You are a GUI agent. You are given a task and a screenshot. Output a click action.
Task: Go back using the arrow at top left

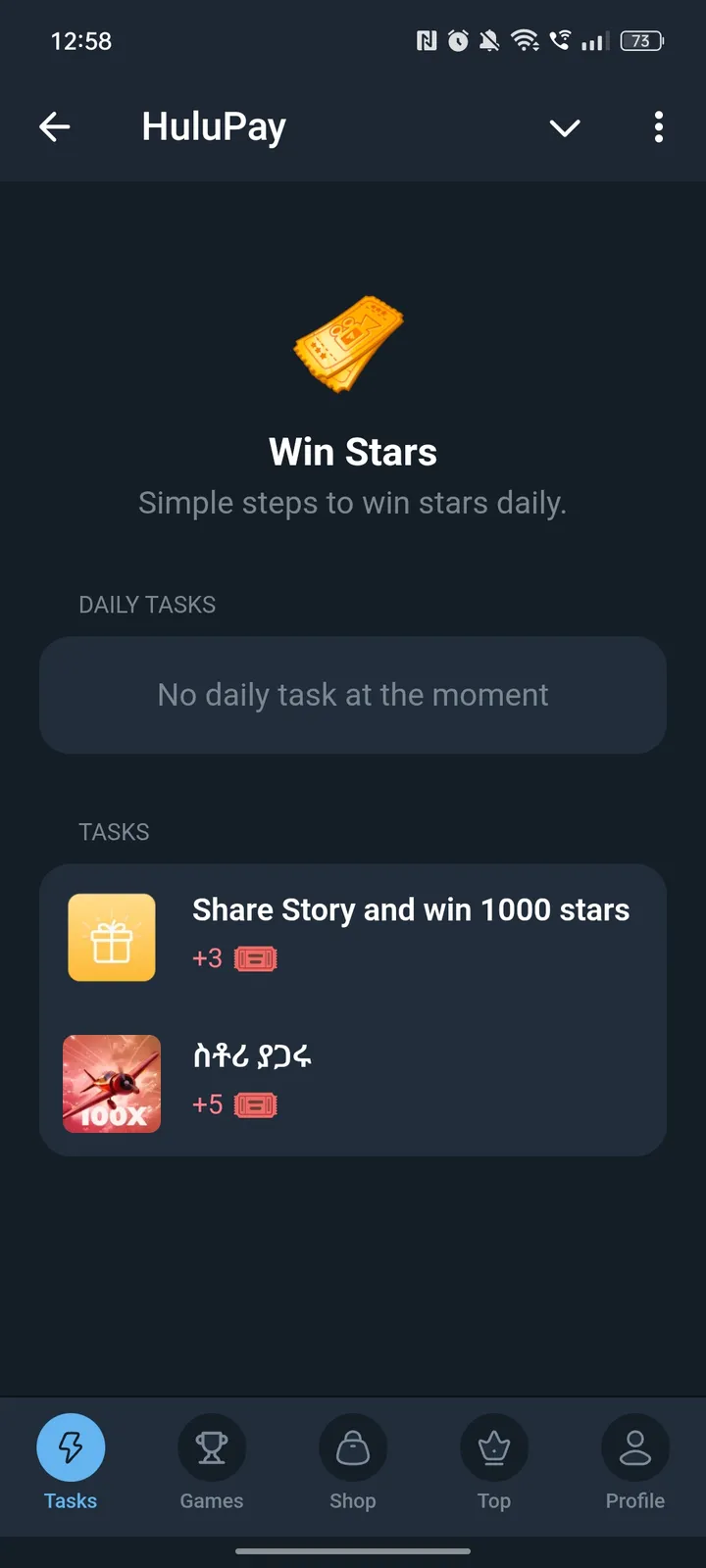click(x=55, y=126)
